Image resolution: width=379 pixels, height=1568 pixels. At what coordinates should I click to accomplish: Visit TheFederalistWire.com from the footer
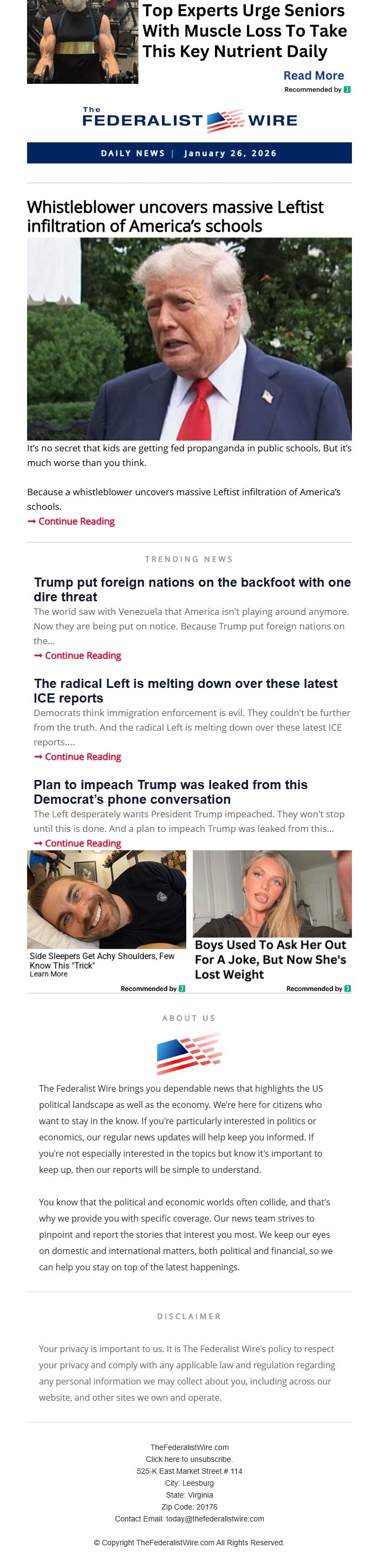click(190, 1447)
